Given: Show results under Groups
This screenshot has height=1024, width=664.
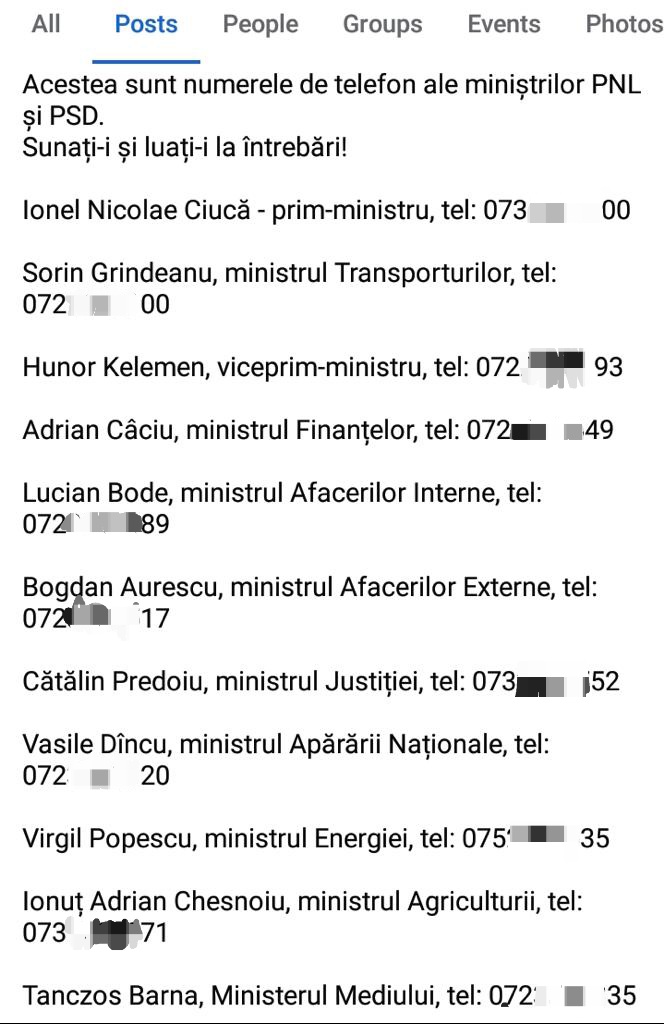Looking at the screenshot, I should [x=382, y=24].
